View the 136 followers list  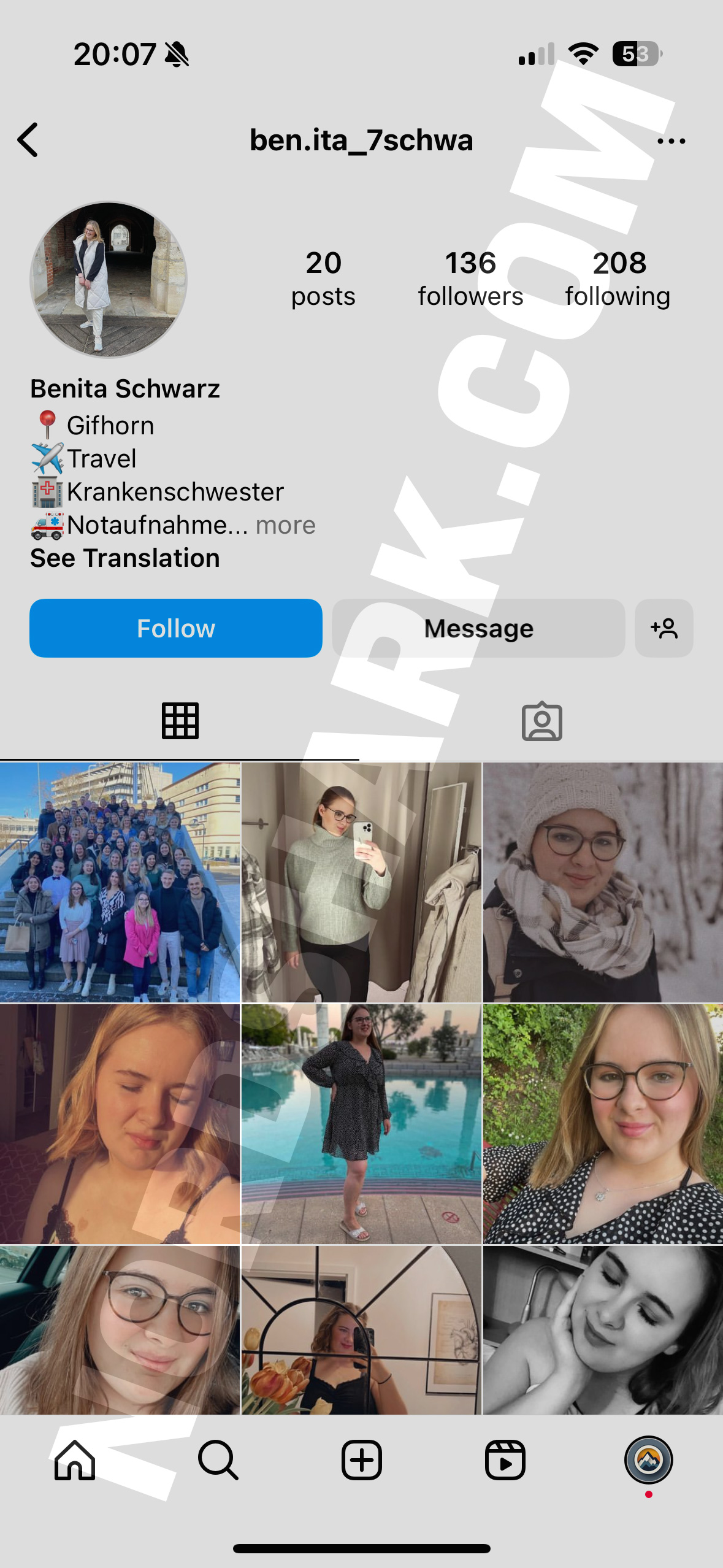pyautogui.click(x=470, y=279)
